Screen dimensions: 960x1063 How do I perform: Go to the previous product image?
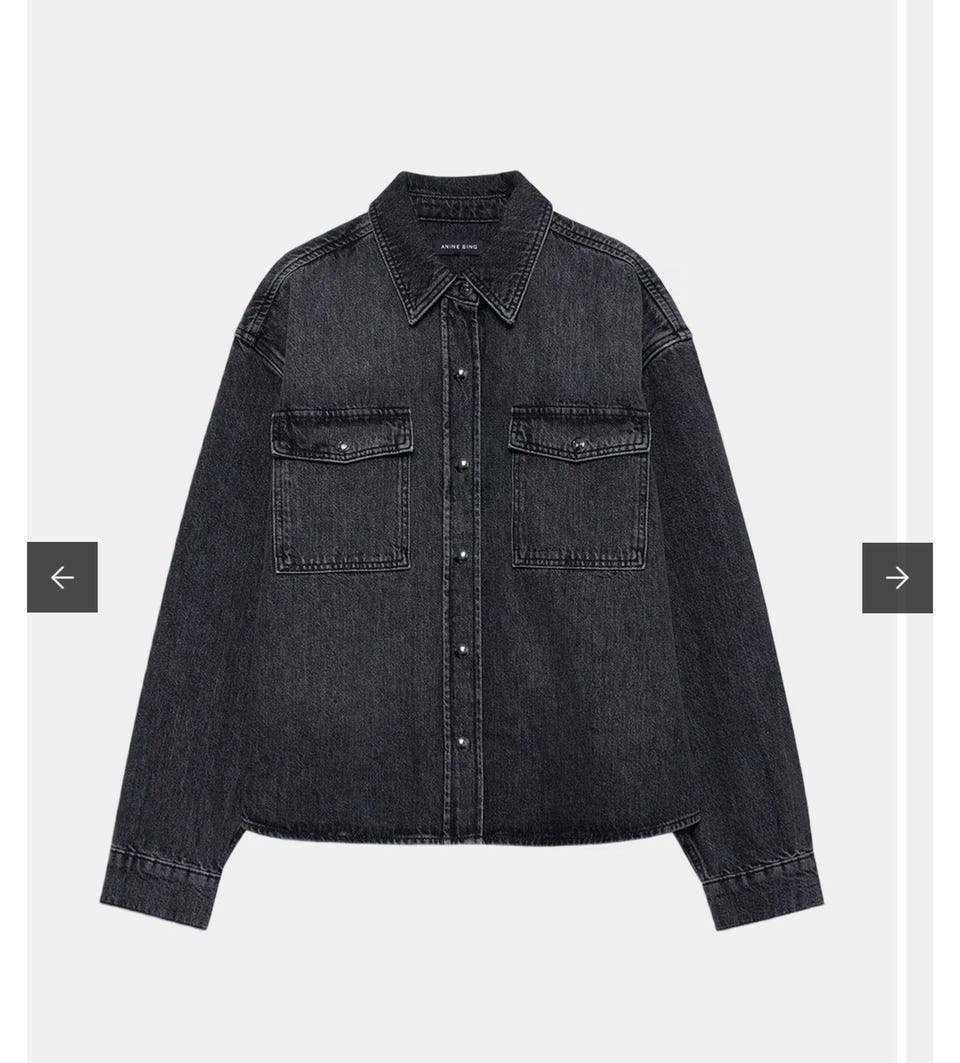62,577
